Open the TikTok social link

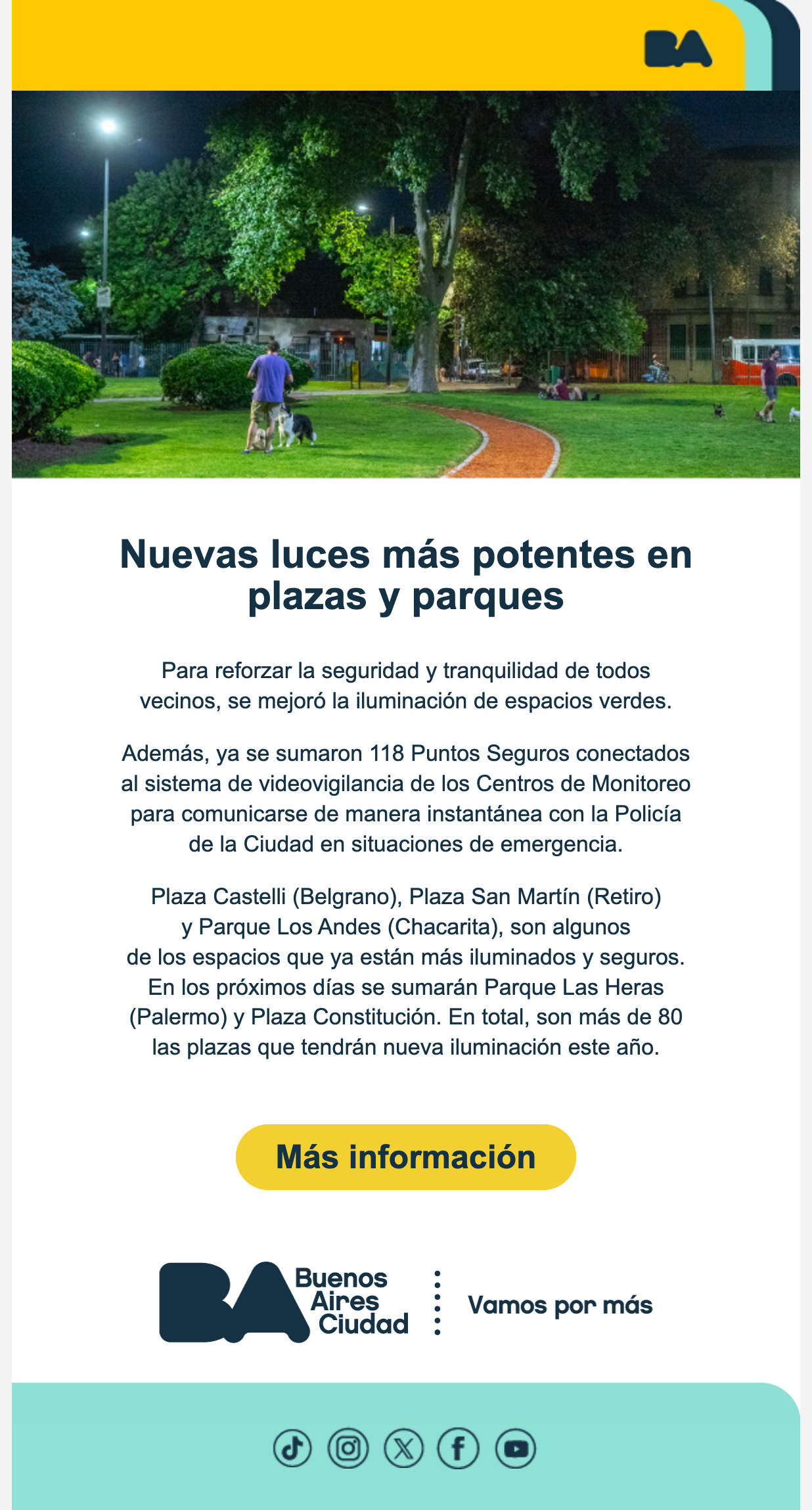tap(292, 1448)
